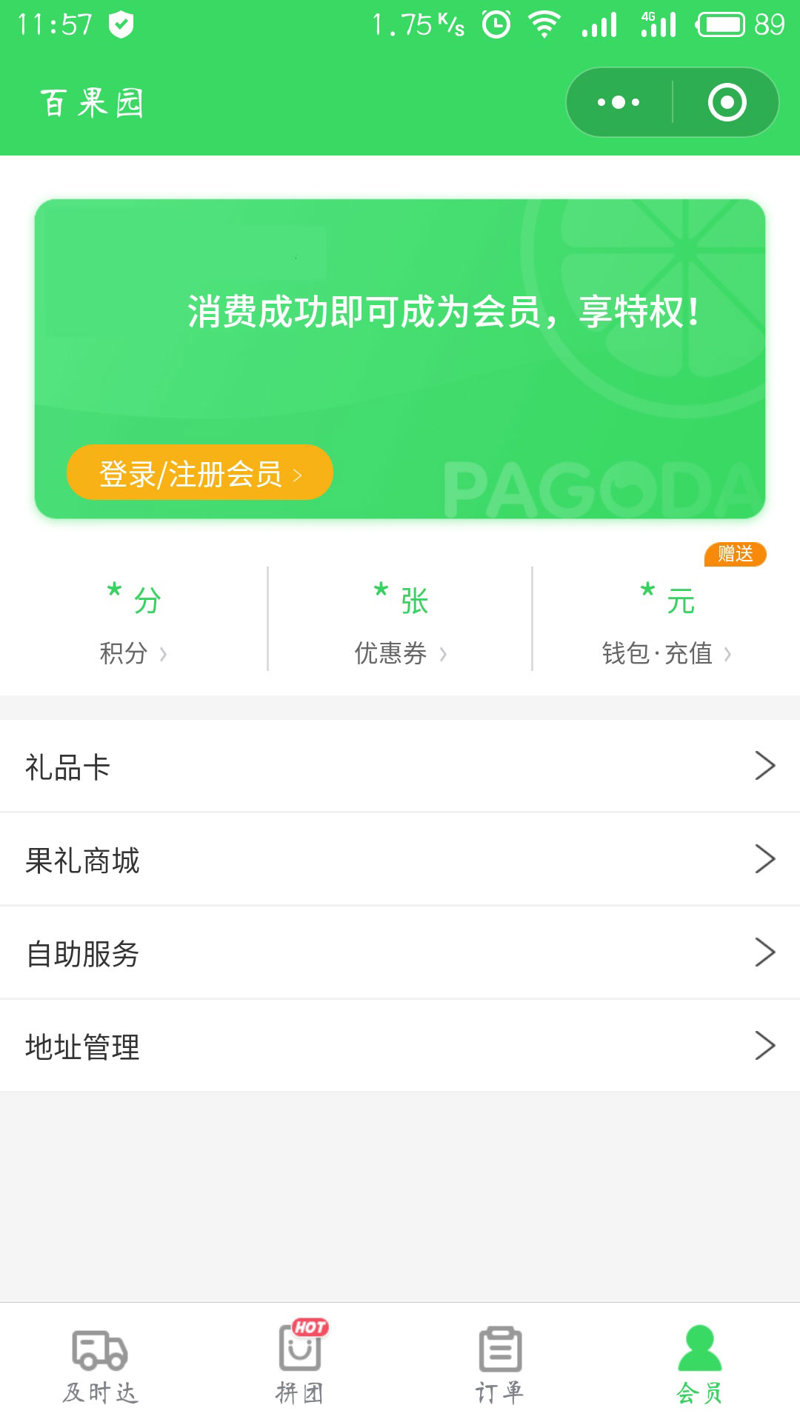This screenshot has height=1422, width=800.
Task: Switch to 订单 orders tab
Action: point(500,1364)
